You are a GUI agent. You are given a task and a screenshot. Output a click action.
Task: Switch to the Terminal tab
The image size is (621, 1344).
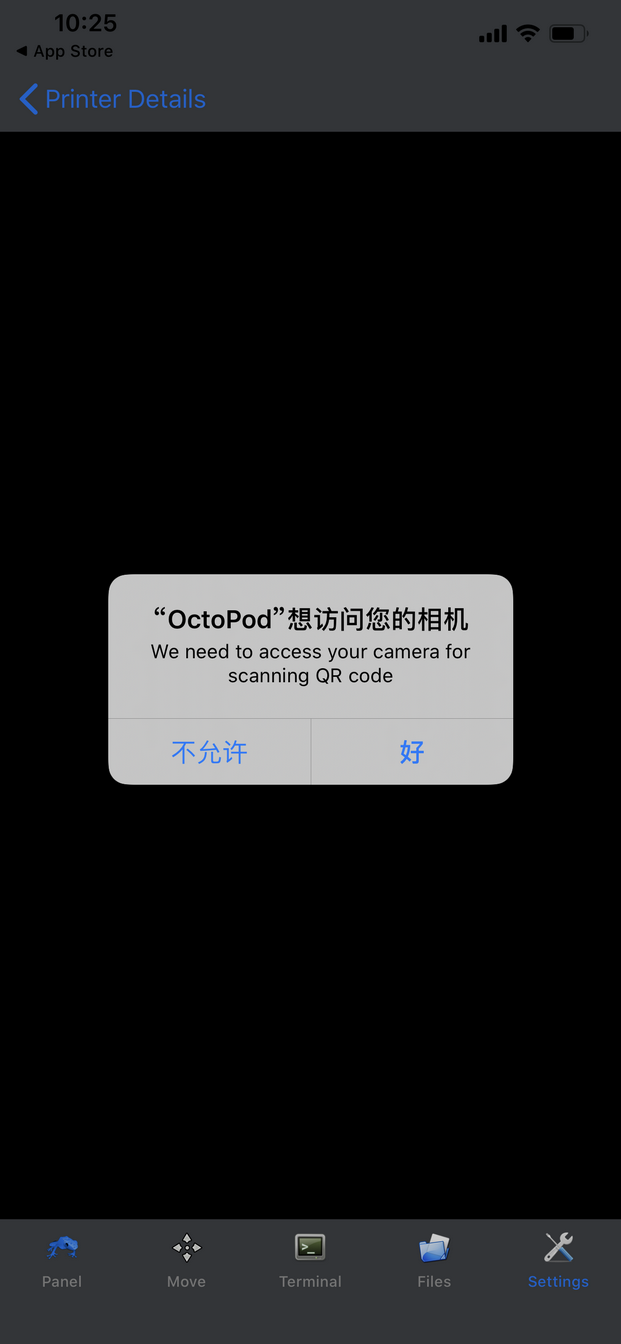coord(310,1260)
